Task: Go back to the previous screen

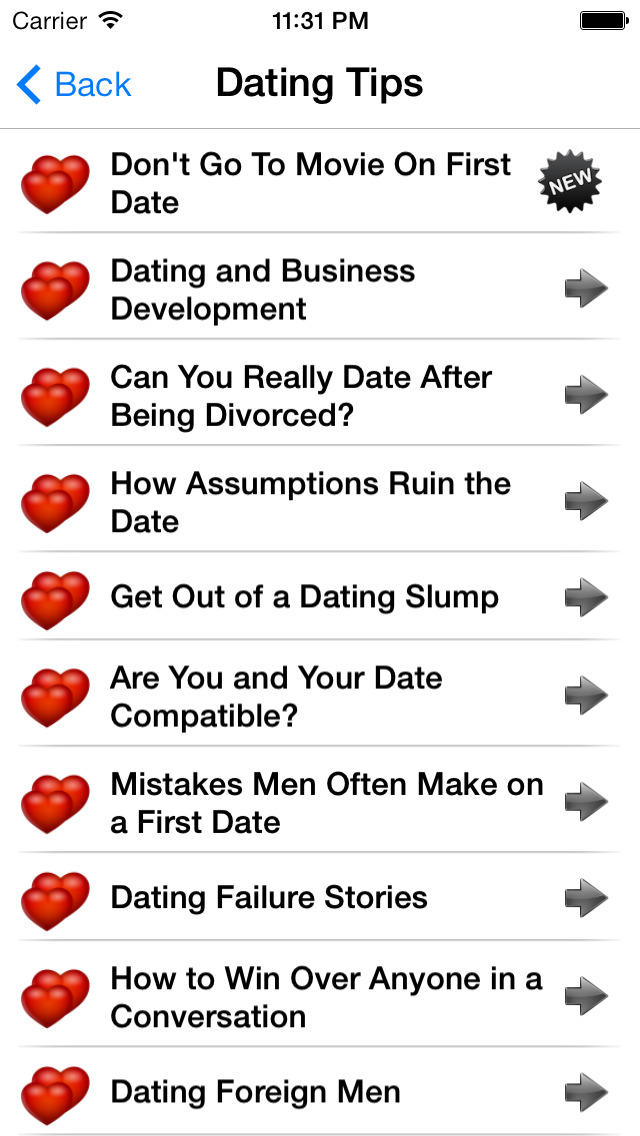Action: pos(75,85)
